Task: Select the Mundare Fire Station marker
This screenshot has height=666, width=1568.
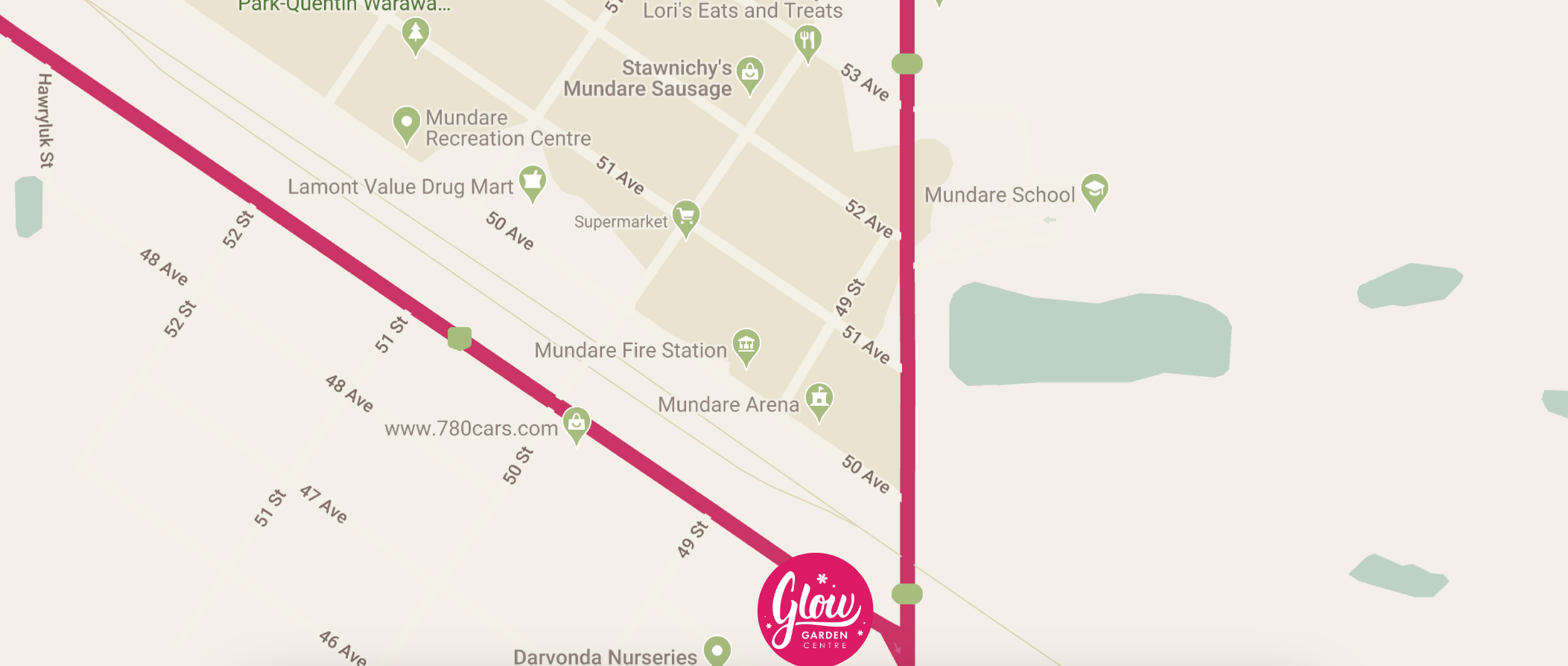Action: pyautogui.click(x=746, y=345)
